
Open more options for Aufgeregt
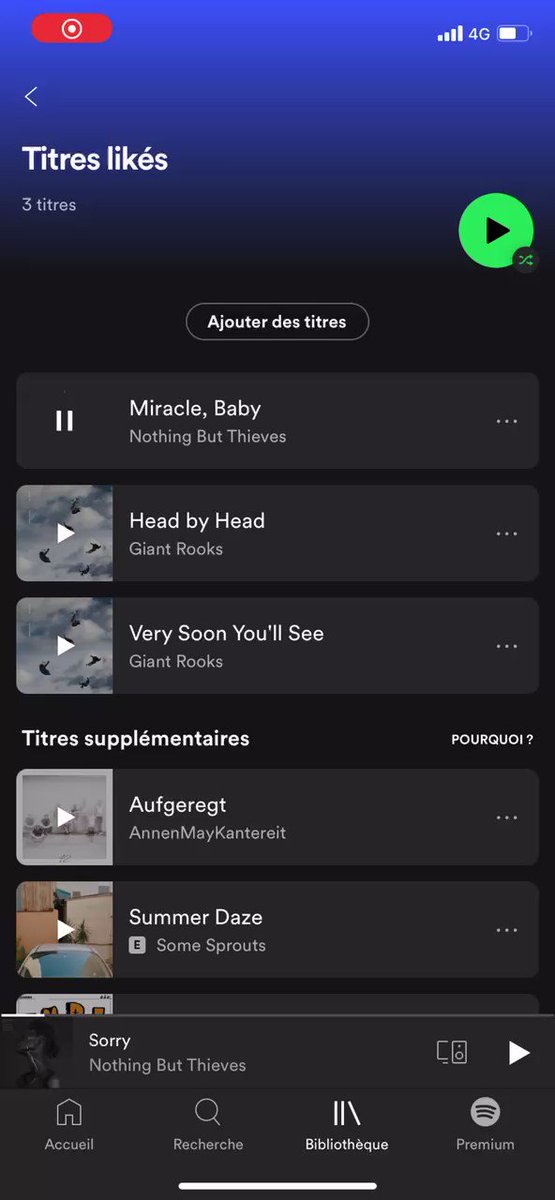507,817
